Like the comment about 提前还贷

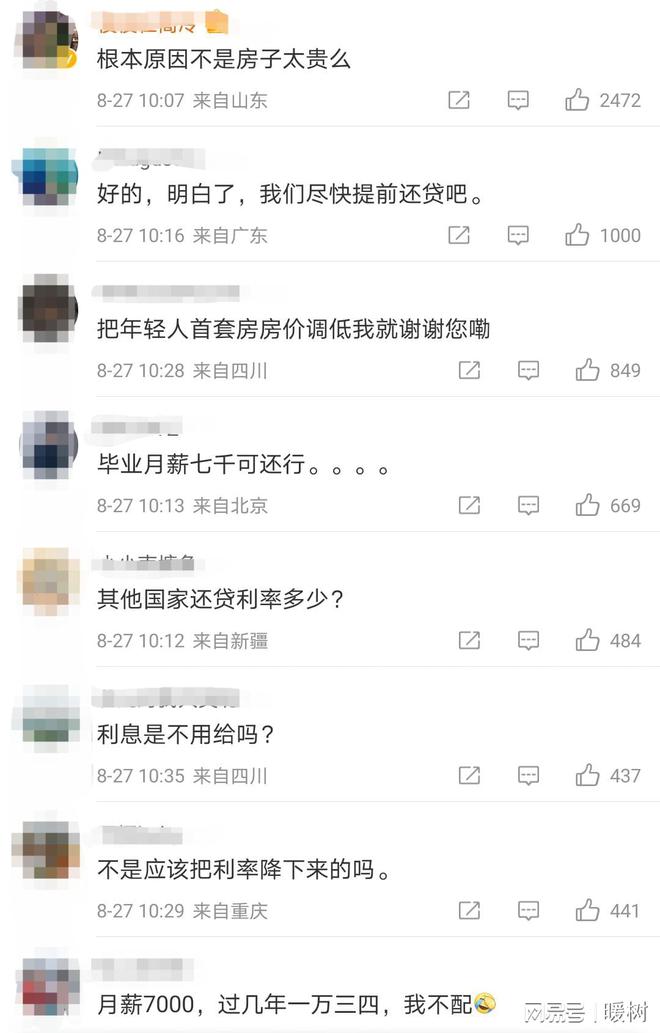coord(577,235)
